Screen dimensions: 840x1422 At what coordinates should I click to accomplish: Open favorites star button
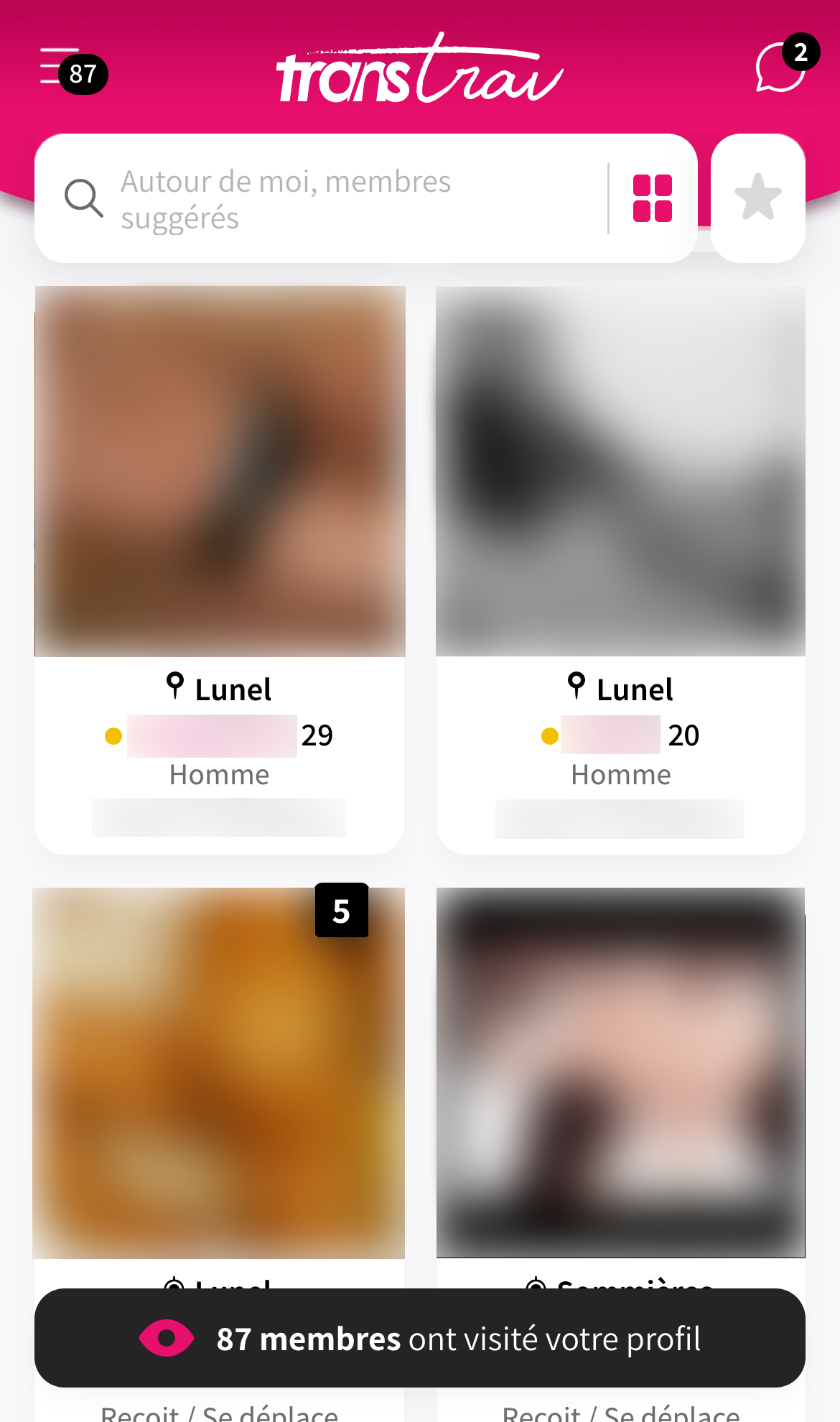tap(757, 198)
